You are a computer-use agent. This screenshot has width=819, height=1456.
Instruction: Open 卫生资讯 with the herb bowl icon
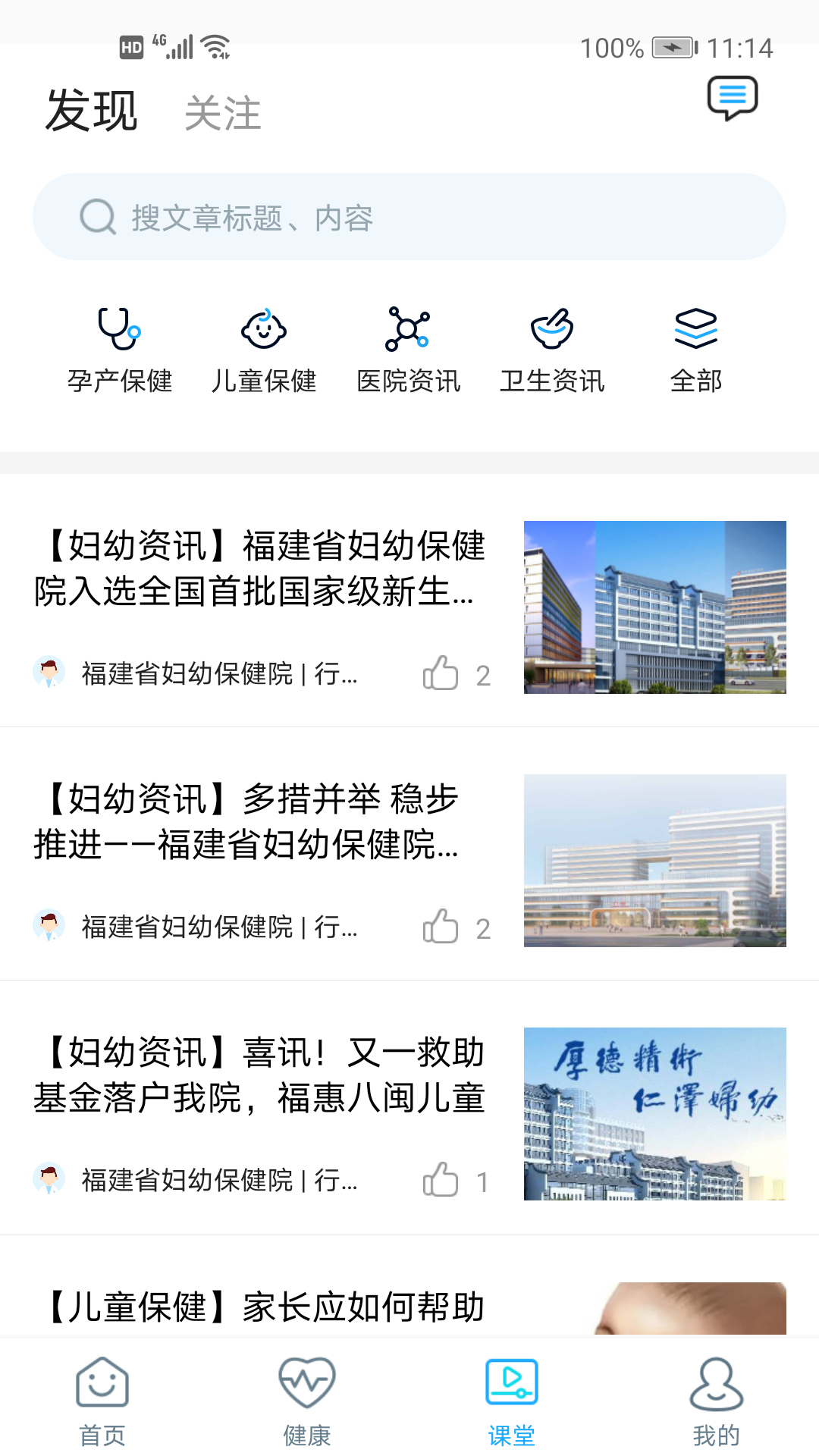(554, 330)
